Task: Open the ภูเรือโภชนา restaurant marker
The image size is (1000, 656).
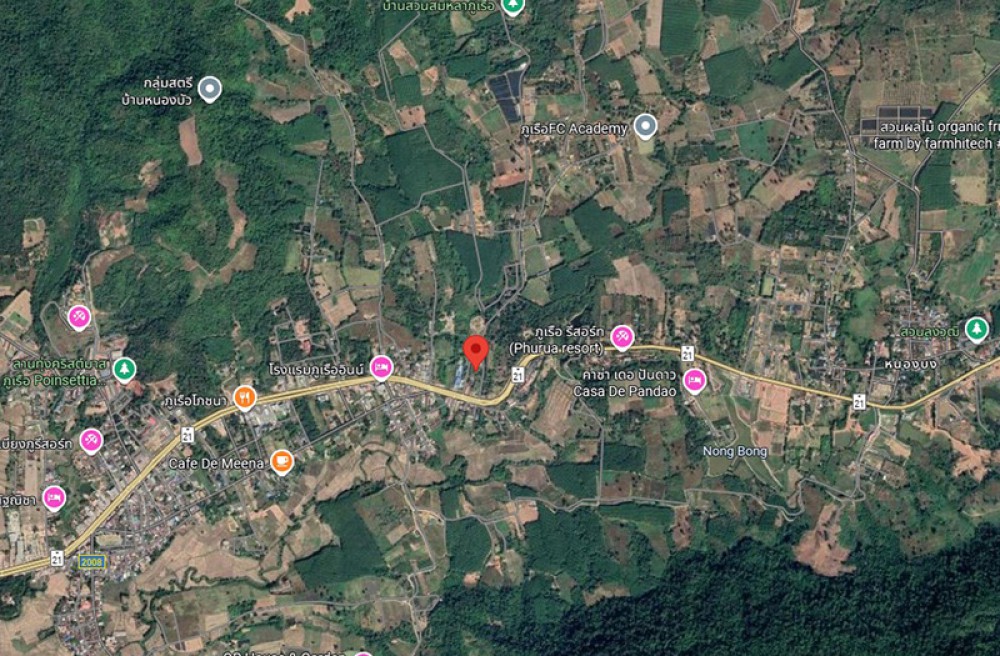Action: pos(244,398)
